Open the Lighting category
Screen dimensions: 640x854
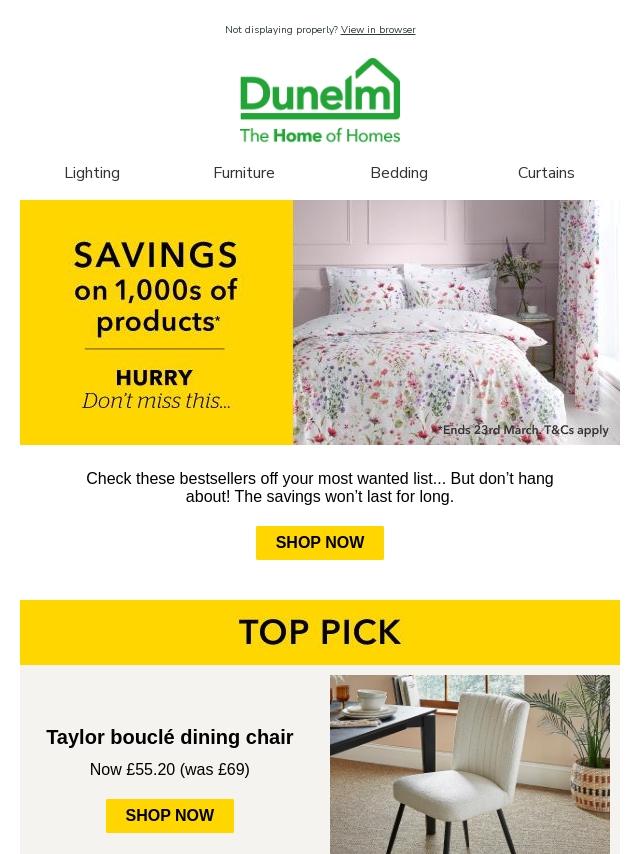pyautogui.click(x=92, y=173)
